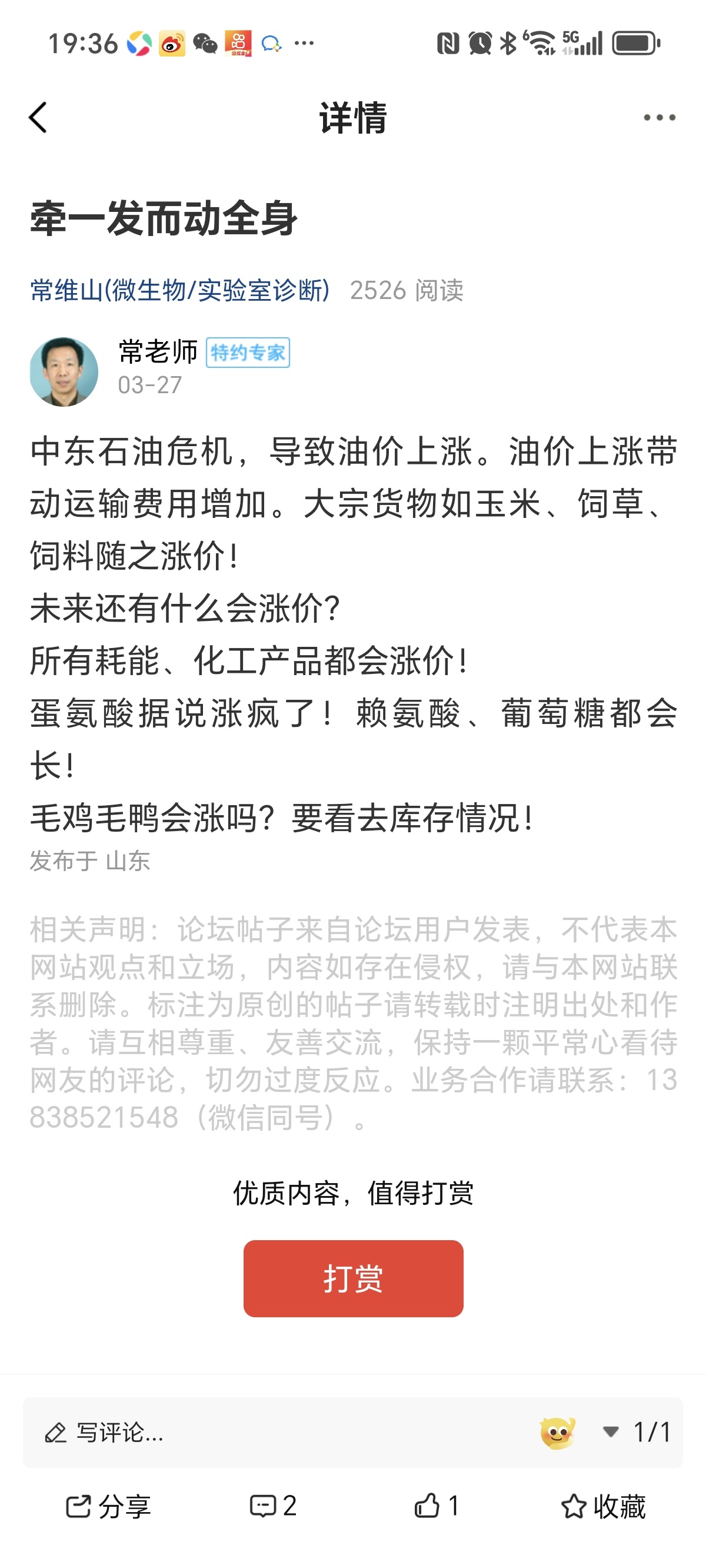Screen dimensions: 706x1568
Task: Add post to favorites via 收藏
Action: tap(603, 1507)
